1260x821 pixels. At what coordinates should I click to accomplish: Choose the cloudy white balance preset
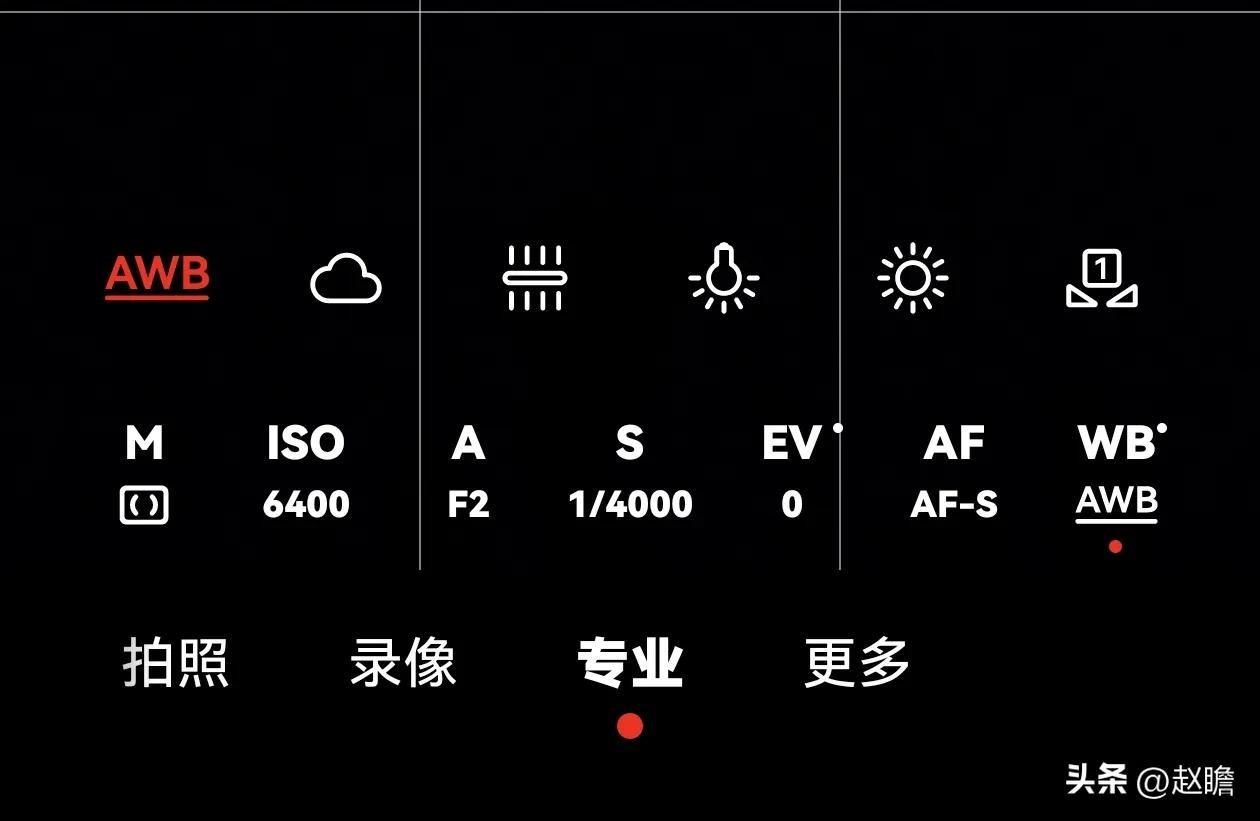tap(345, 278)
